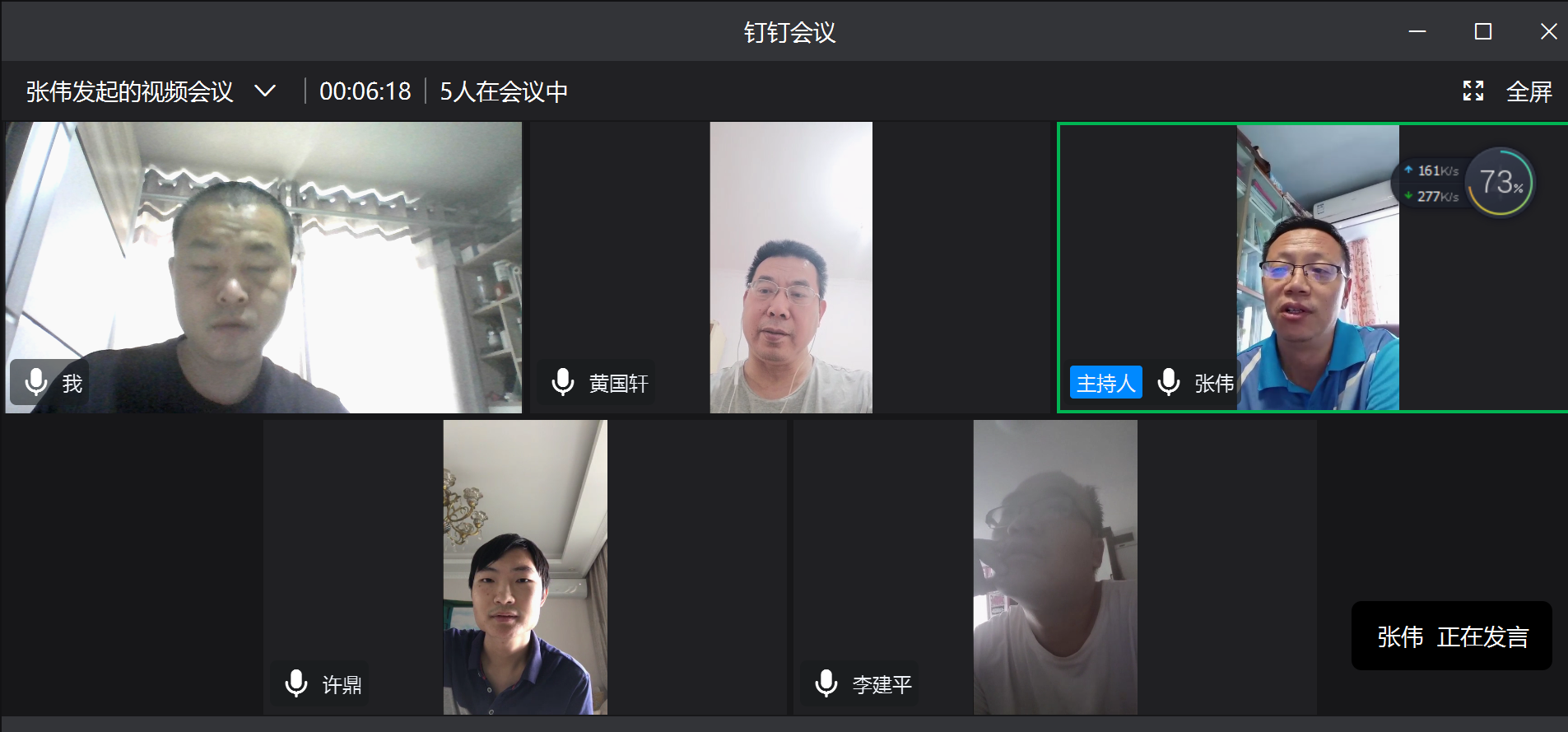The height and width of the screenshot is (732, 1568).
Task: Minimize the DingTalk meeting window
Action: [1417, 31]
